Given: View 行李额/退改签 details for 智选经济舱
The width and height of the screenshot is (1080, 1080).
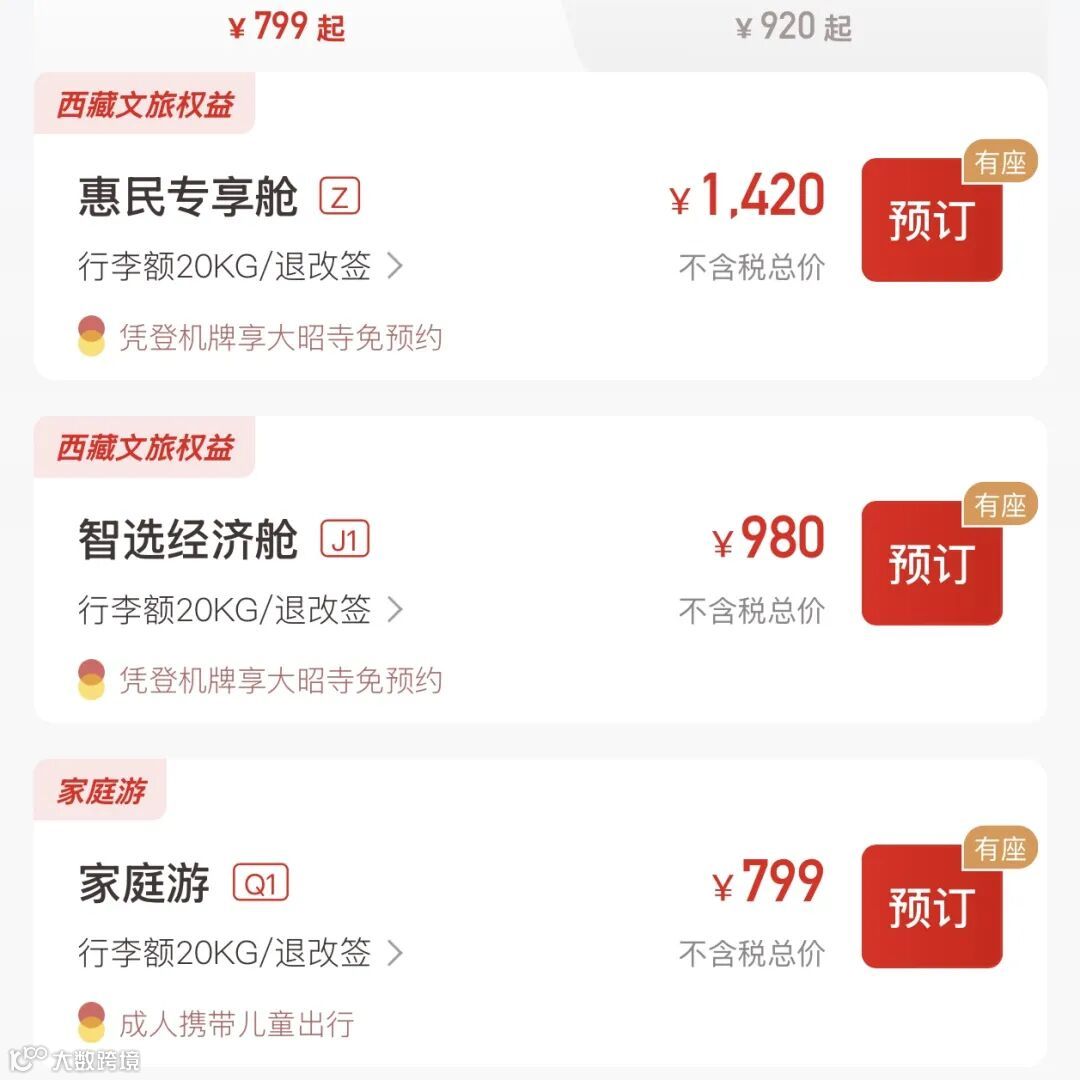Looking at the screenshot, I should pyautogui.click(x=240, y=609).
